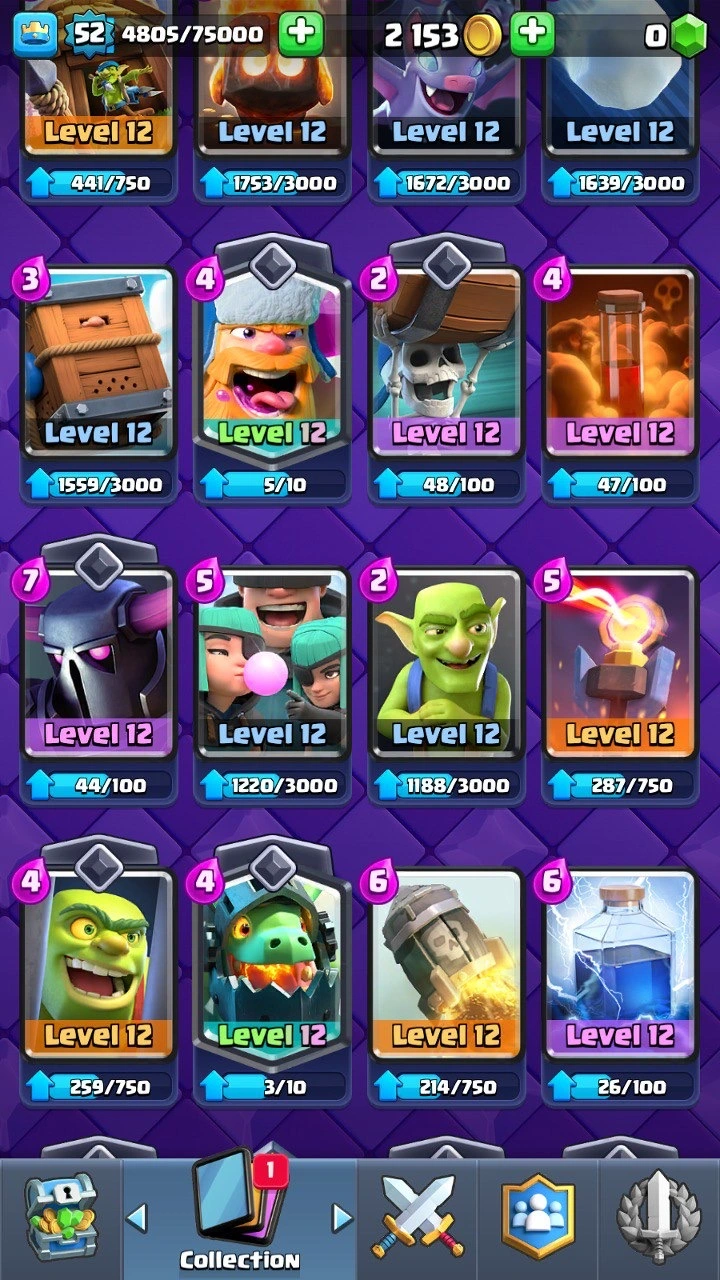The height and width of the screenshot is (1280, 720).
Task: Switch to the Battle crossed-swords tab
Action: point(418,1218)
